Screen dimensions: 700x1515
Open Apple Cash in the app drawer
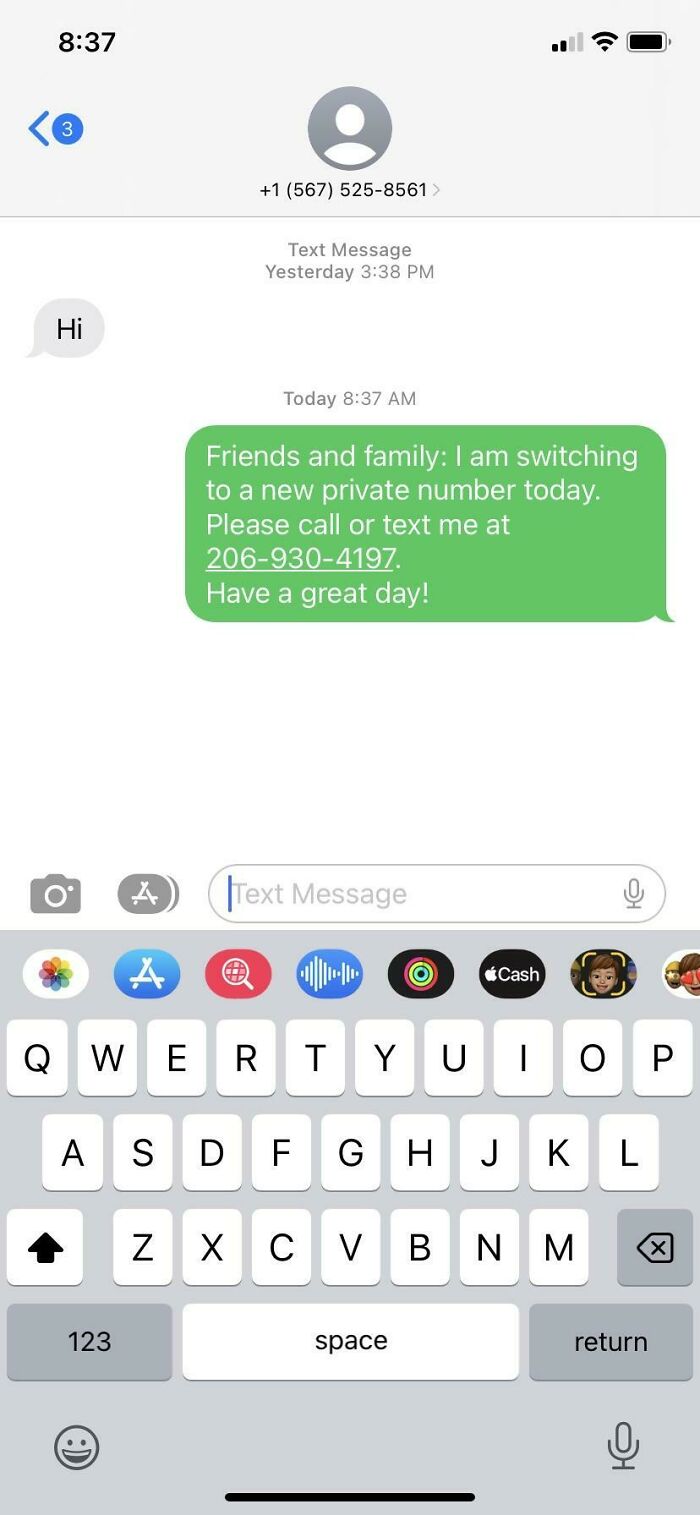click(x=512, y=974)
